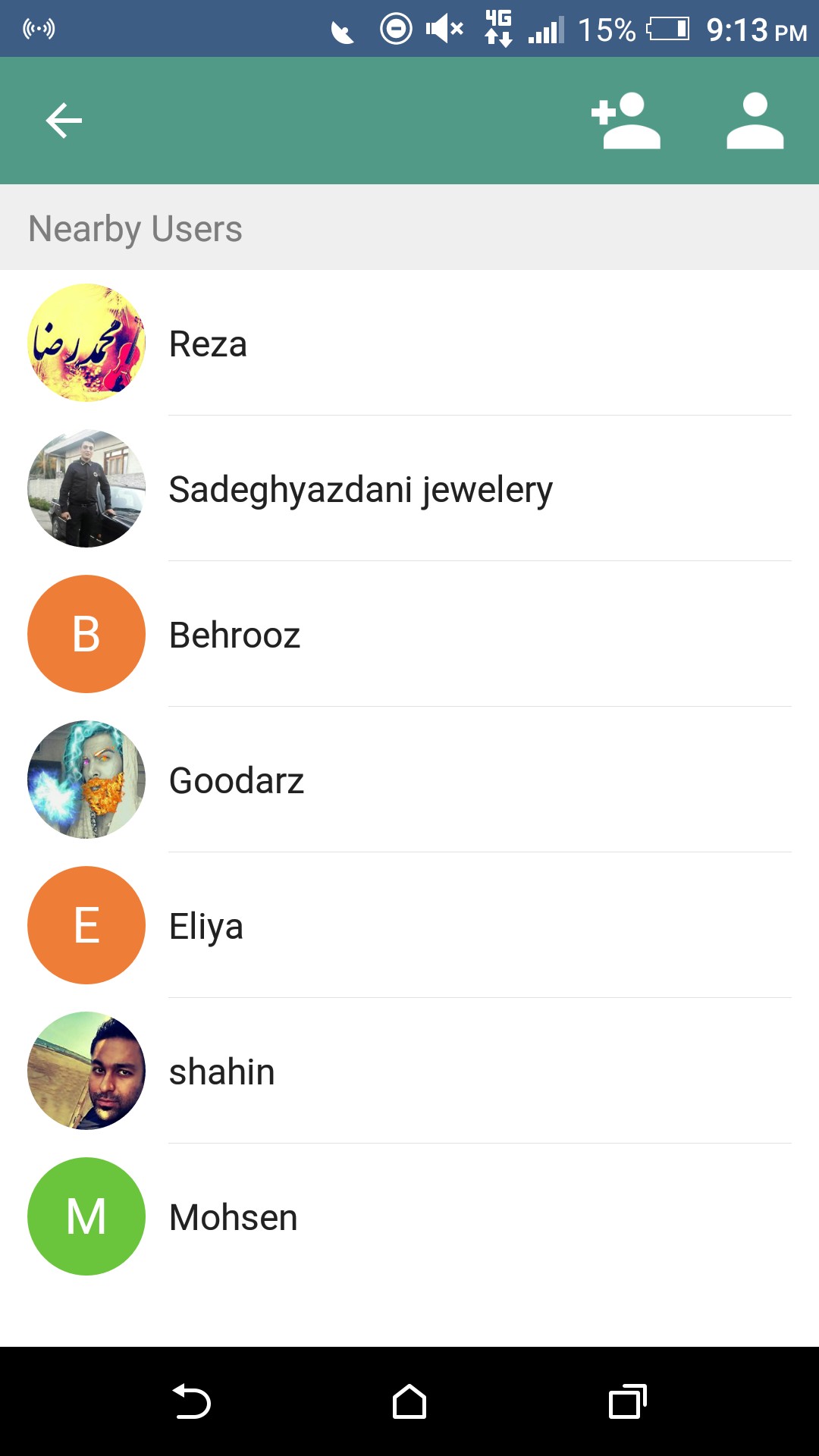Open Eliya's entry
This screenshot has width=819, height=1456.
409,925
